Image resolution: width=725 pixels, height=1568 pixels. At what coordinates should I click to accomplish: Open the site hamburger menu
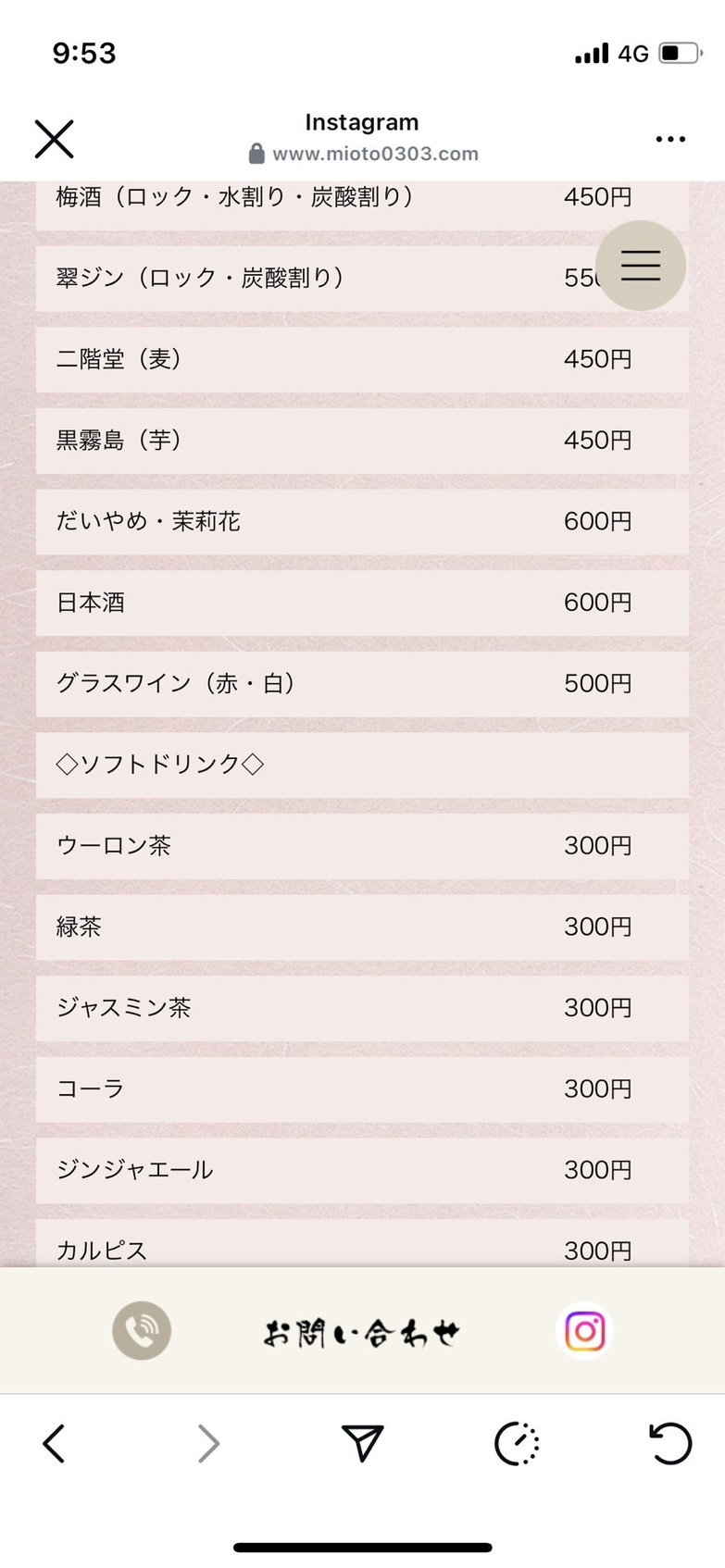(x=641, y=266)
